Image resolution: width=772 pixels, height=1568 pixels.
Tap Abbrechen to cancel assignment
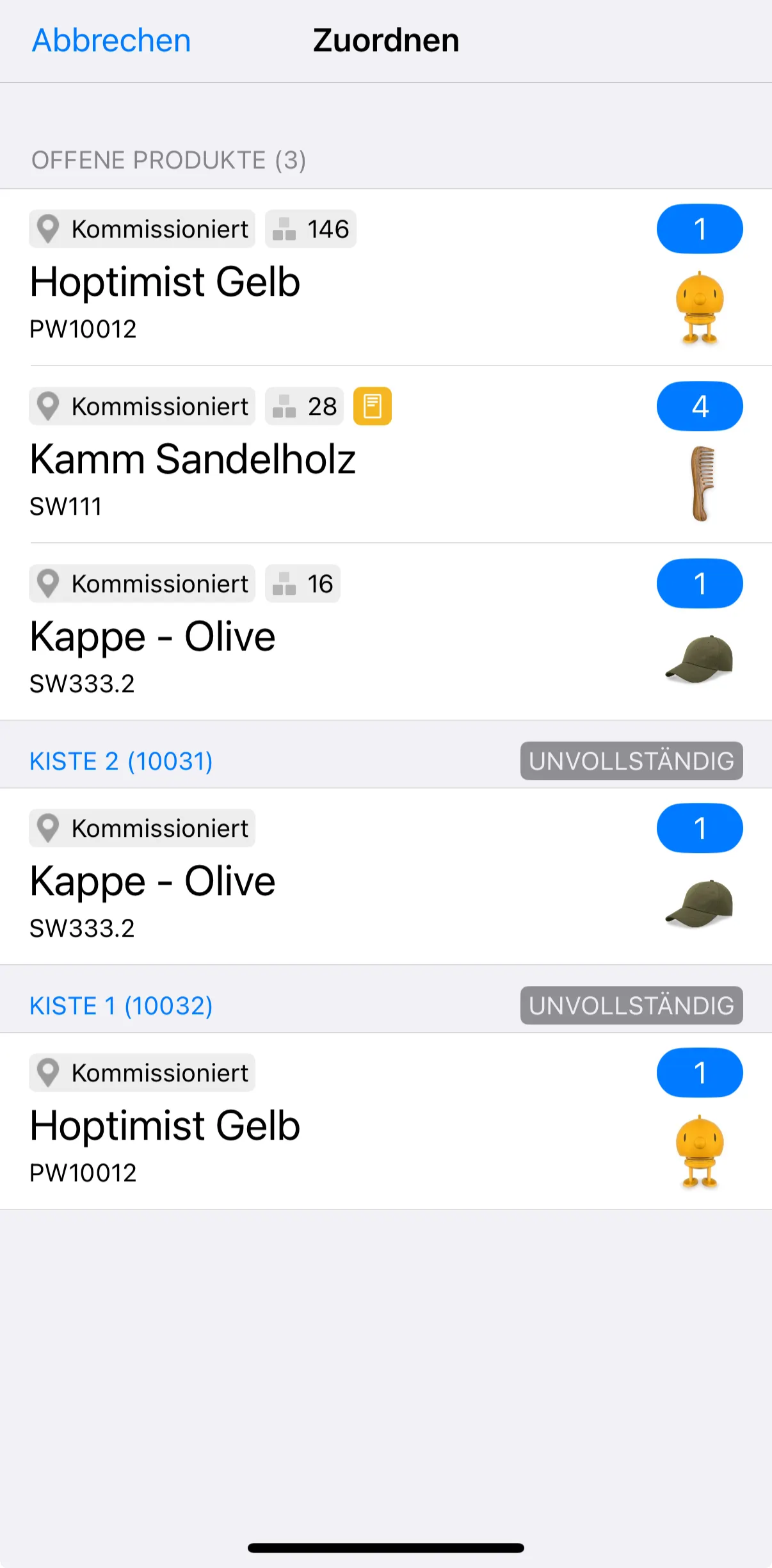coord(111,41)
